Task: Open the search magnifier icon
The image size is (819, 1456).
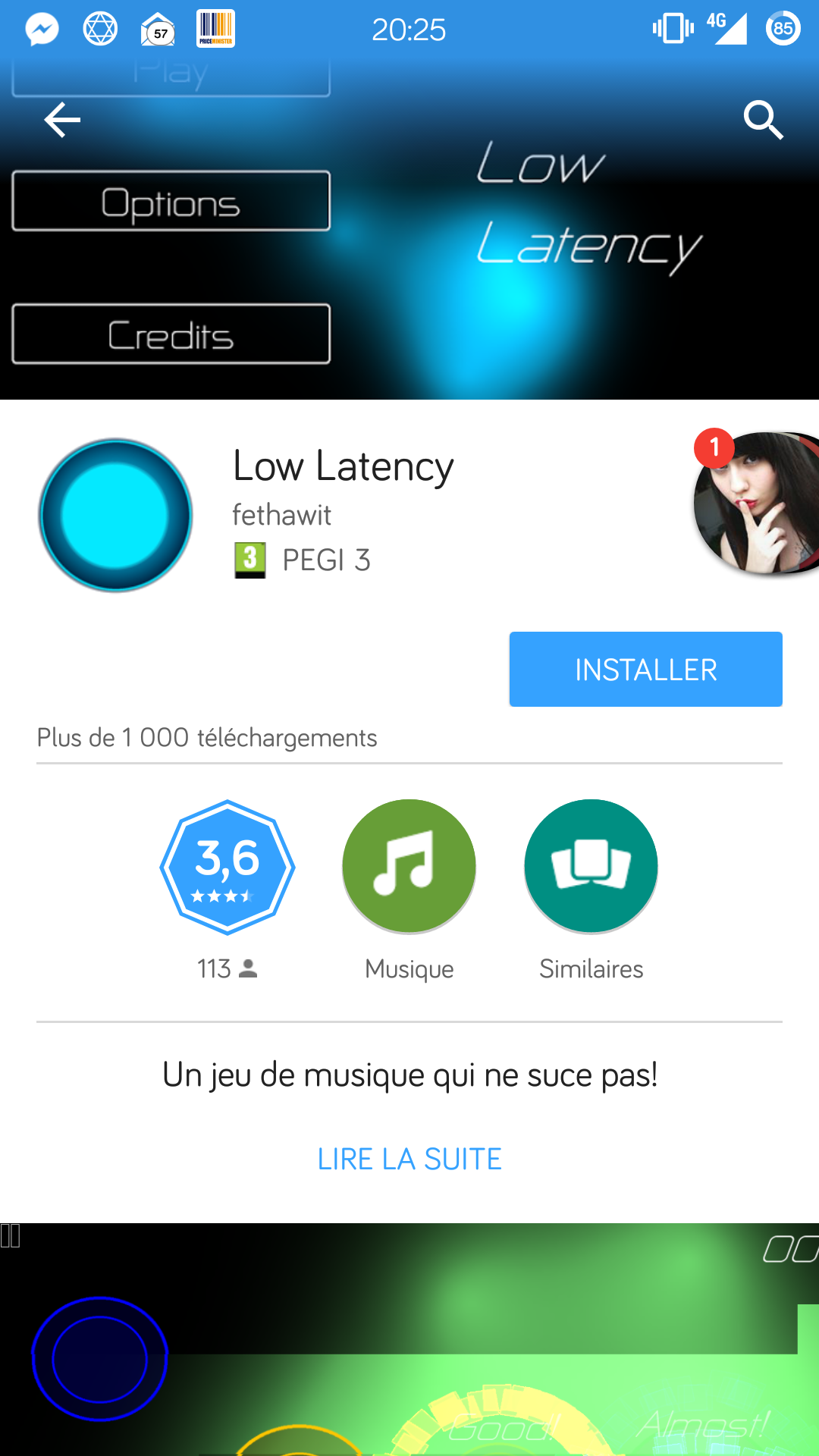Action: (x=763, y=120)
